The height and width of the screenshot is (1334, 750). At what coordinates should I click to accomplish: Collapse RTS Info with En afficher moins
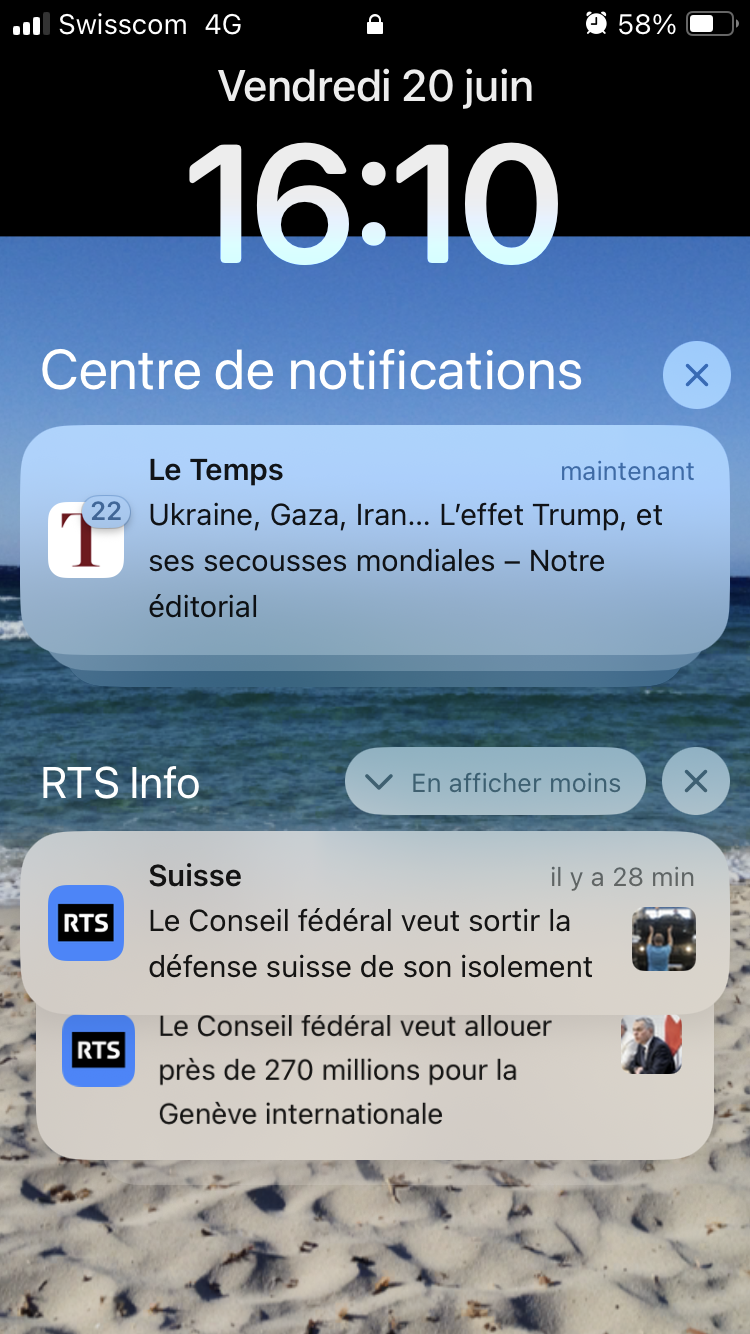tap(496, 782)
